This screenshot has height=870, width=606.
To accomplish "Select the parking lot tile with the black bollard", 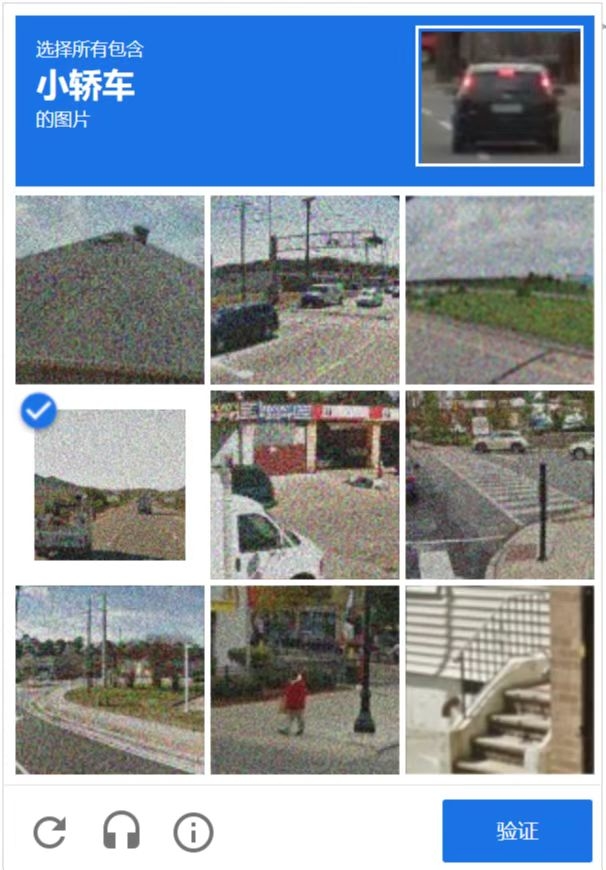I will [x=499, y=485].
